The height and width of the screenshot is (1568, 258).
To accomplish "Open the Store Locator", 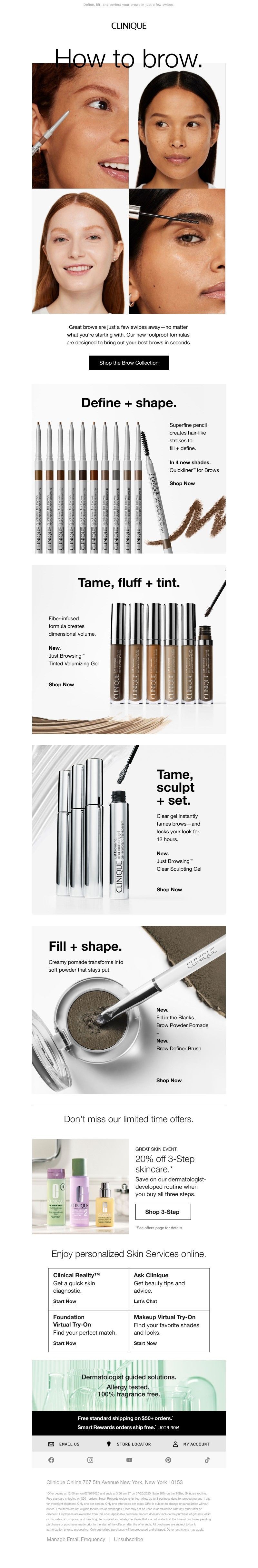I will (x=128, y=1444).
